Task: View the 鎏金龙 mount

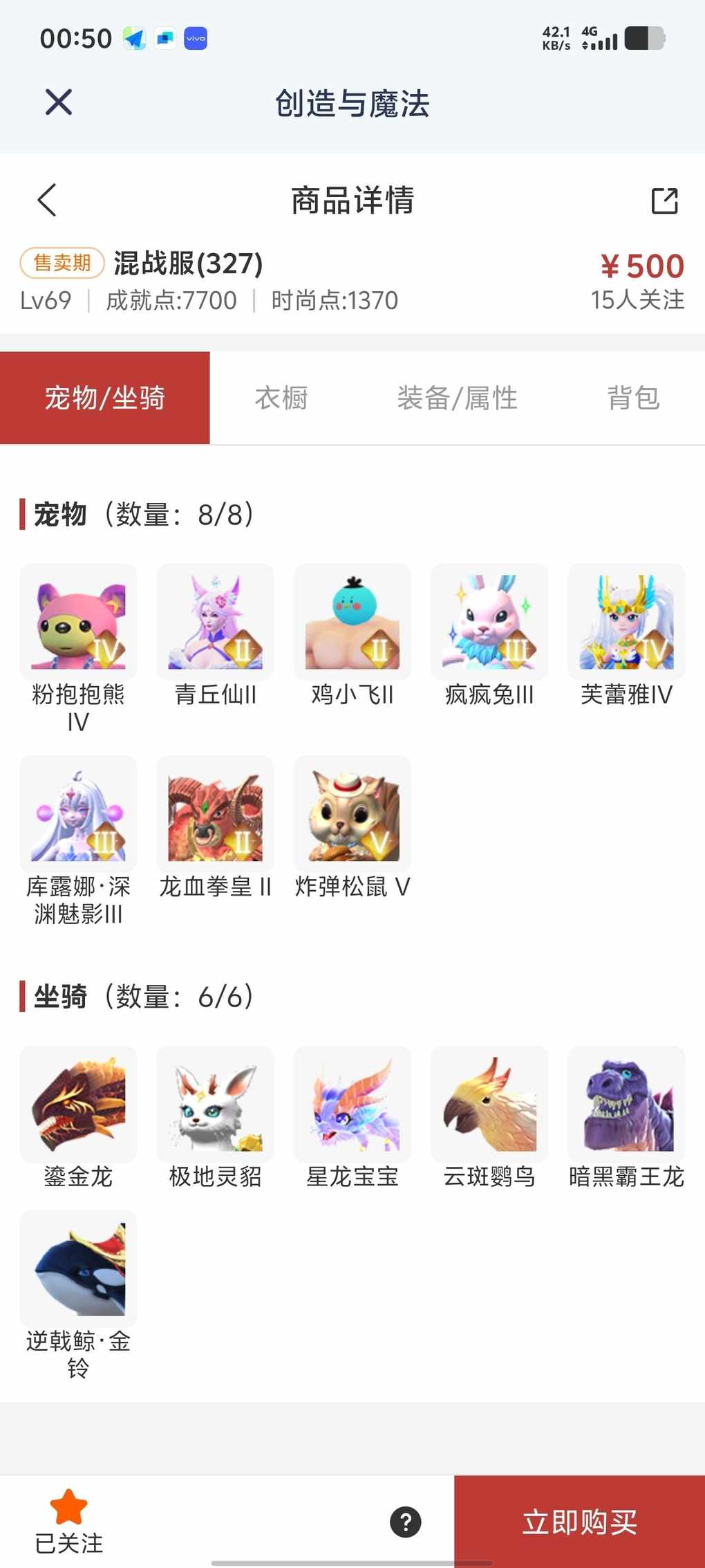Action: pos(78,1104)
